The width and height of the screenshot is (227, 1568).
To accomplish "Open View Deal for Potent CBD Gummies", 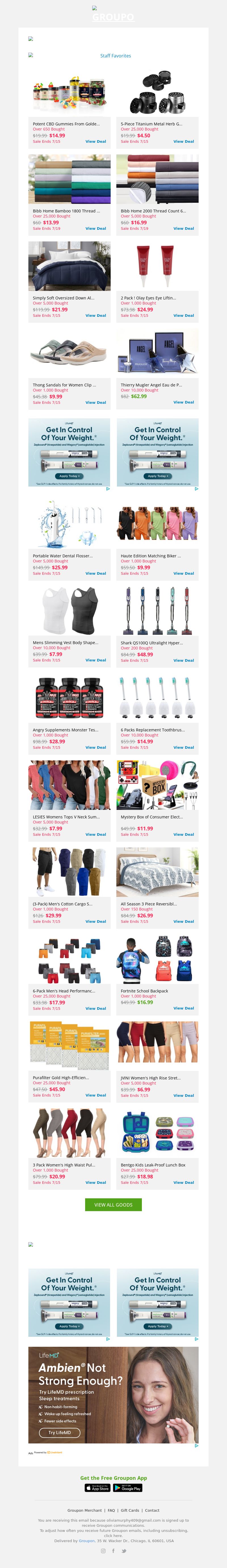I will coord(95,141).
